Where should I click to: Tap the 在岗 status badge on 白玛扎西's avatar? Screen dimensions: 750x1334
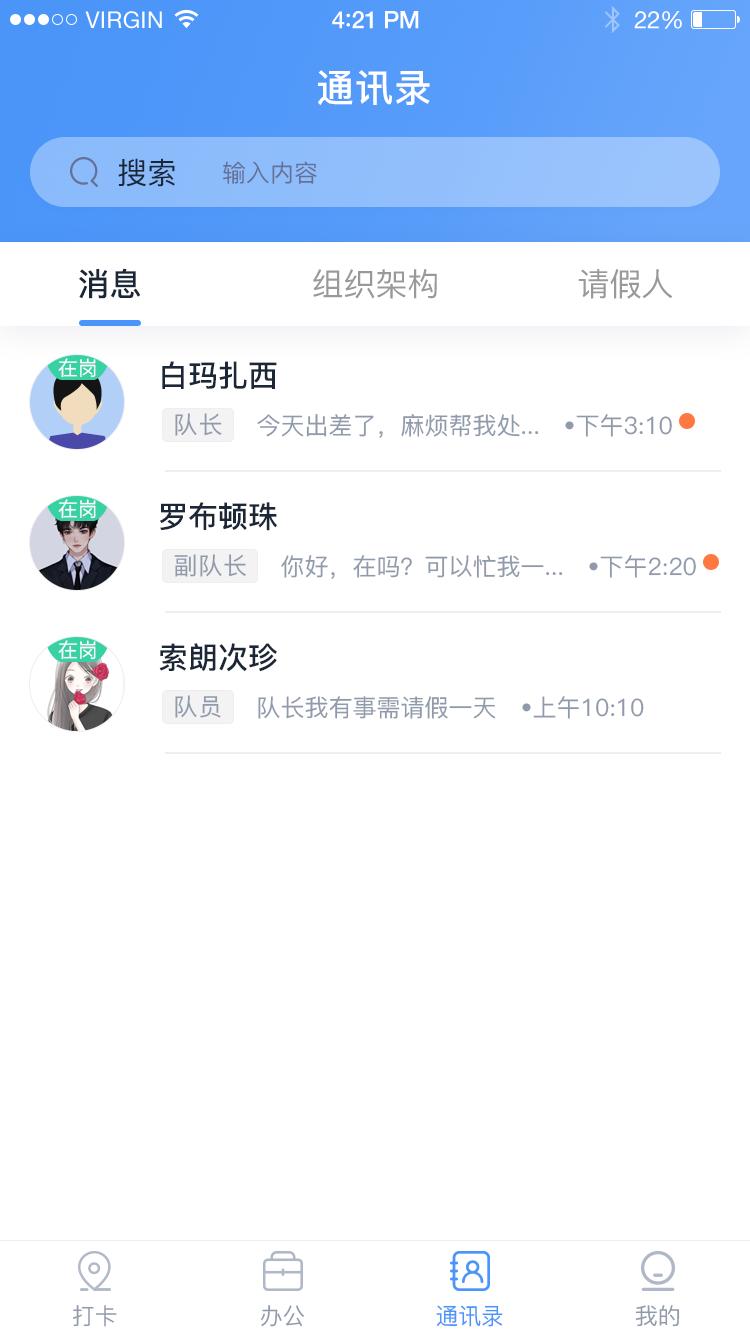click(77, 366)
